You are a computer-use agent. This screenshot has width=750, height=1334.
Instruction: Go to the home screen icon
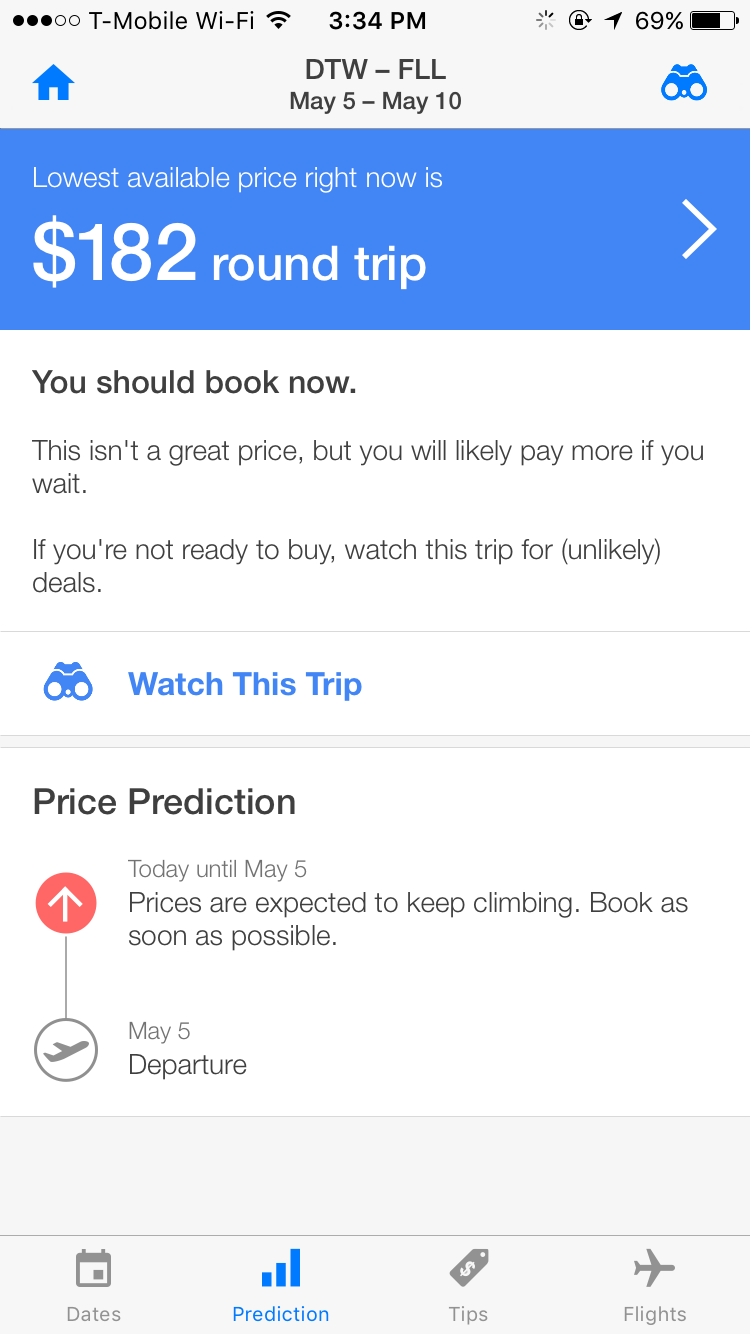click(x=54, y=84)
